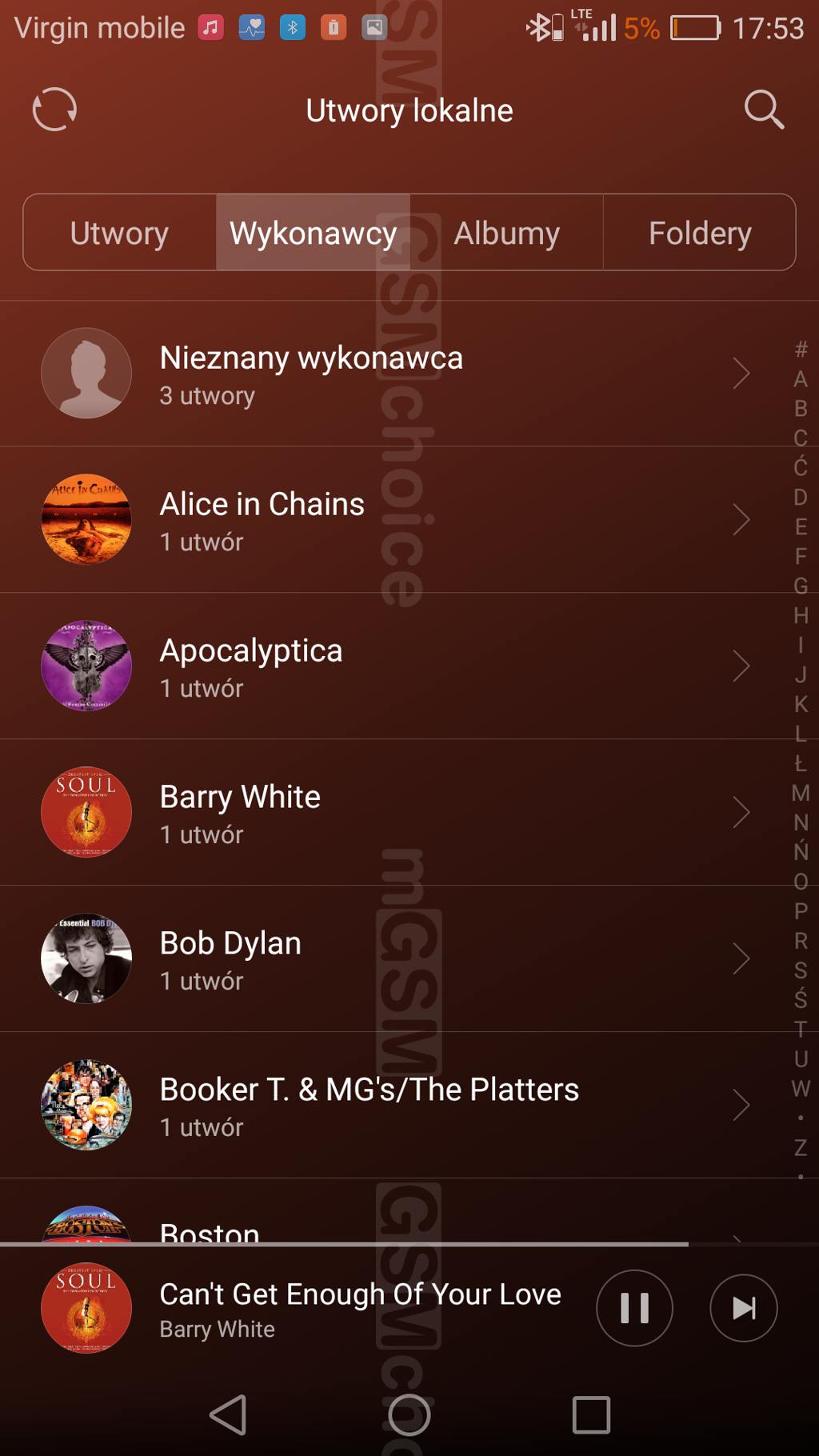The image size is (819, 1456).
Task: Switch to the Utwory tab
Action: [x=119, y=233]
